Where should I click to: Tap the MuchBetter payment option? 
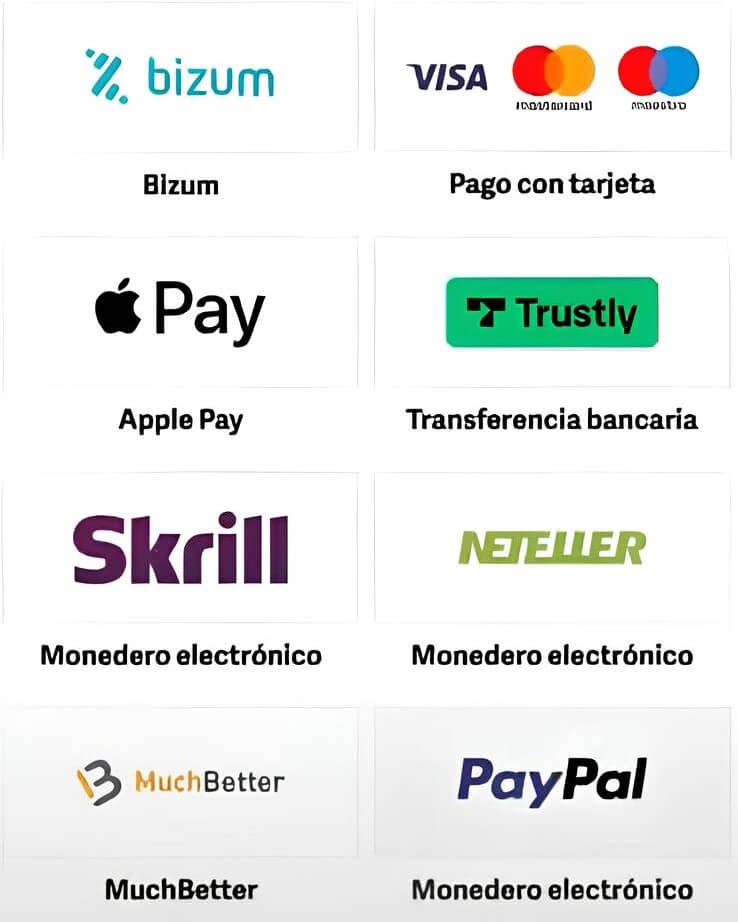[180, 782]
